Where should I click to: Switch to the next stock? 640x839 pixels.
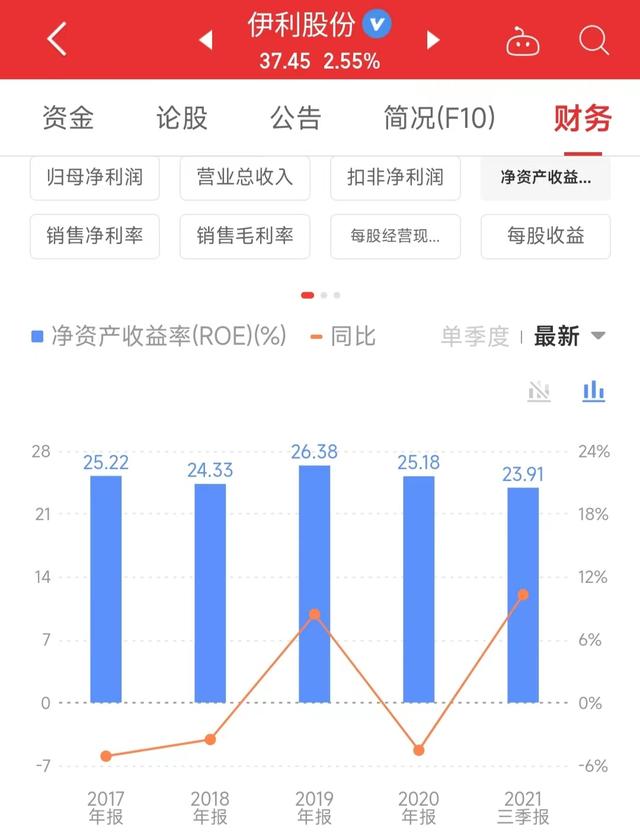tap(433, 40)
